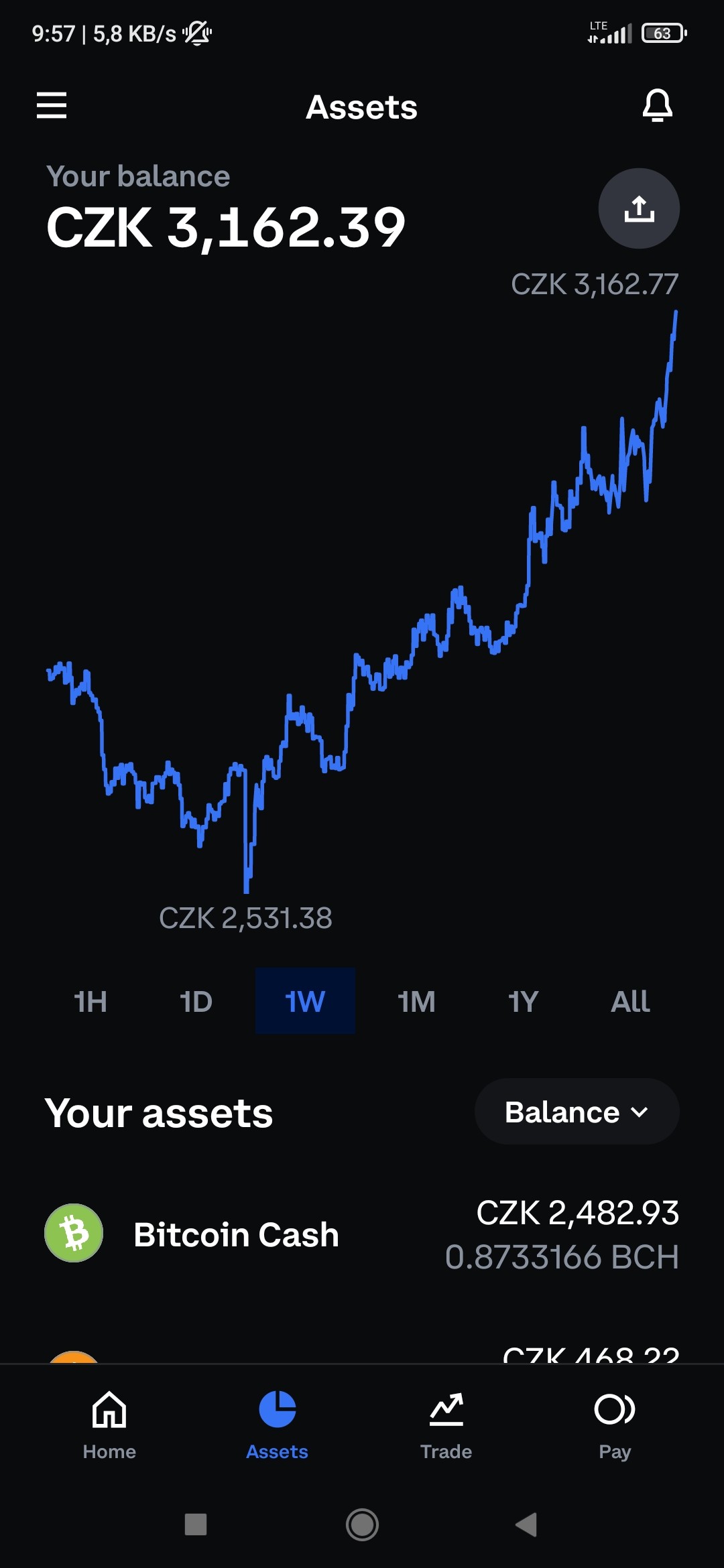The width and height of the screenshot is (724, 1568).
Task: Expand the Balance sort dropdown
Action: (577, 1112)
